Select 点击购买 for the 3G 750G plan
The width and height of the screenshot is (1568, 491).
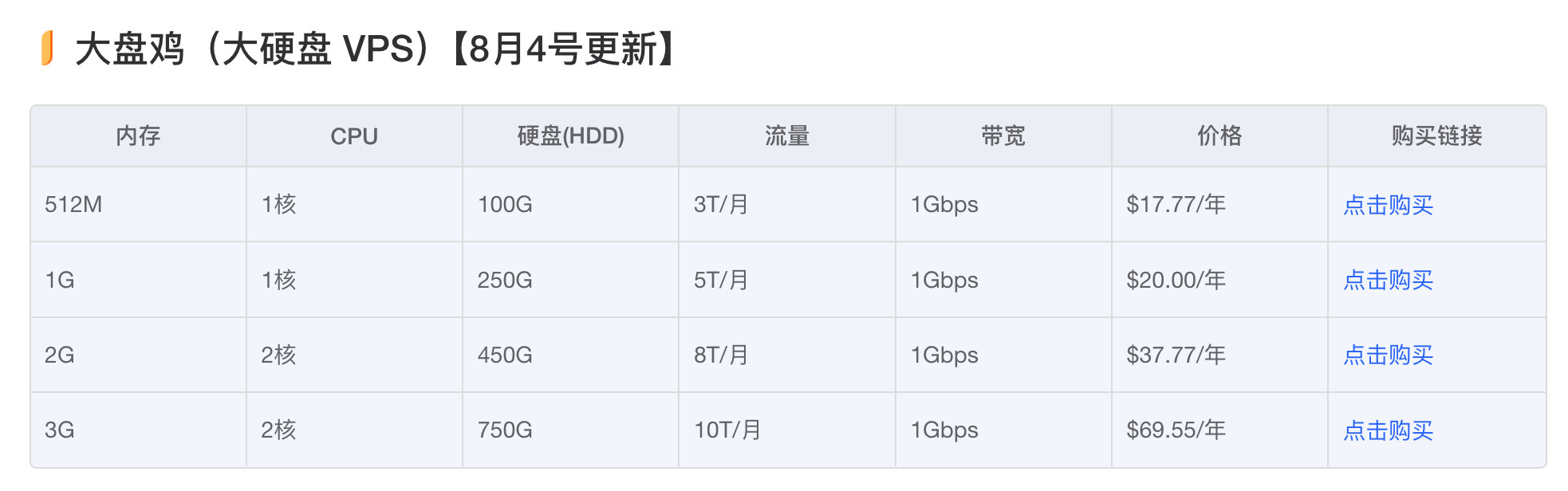(x=1388, y=430)
